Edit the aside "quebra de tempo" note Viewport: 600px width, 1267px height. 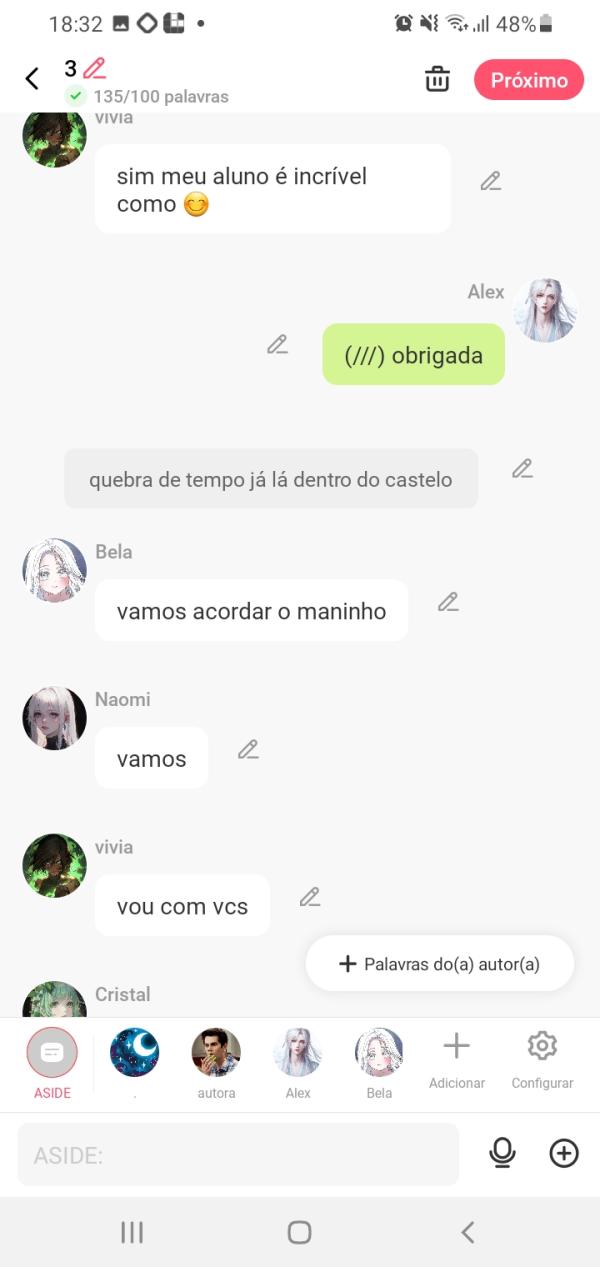pos(522,468)
